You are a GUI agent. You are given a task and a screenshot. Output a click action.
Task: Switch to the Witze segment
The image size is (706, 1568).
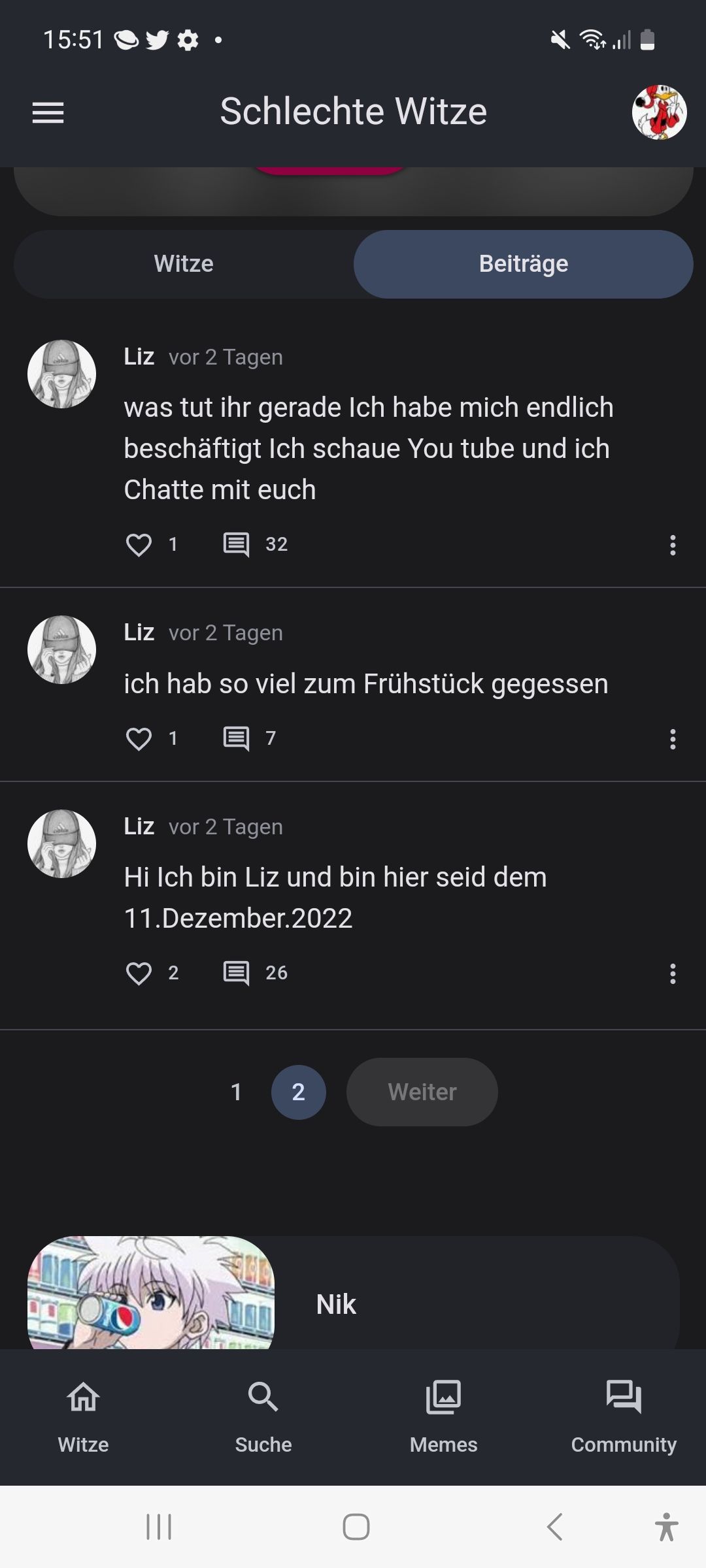point(184,264)
